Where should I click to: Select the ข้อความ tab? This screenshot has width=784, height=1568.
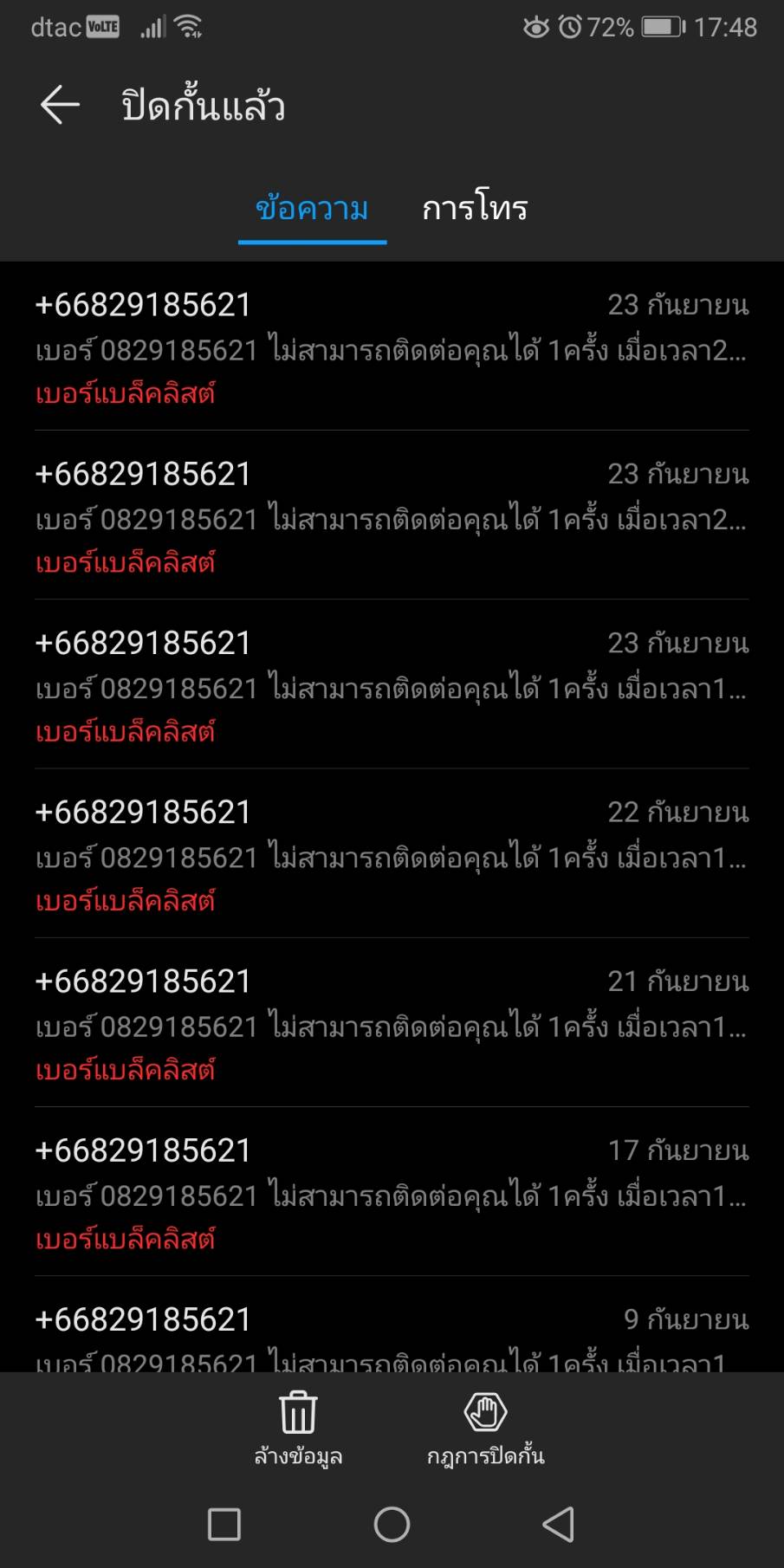pyautogui.click(x=312, y=209)
